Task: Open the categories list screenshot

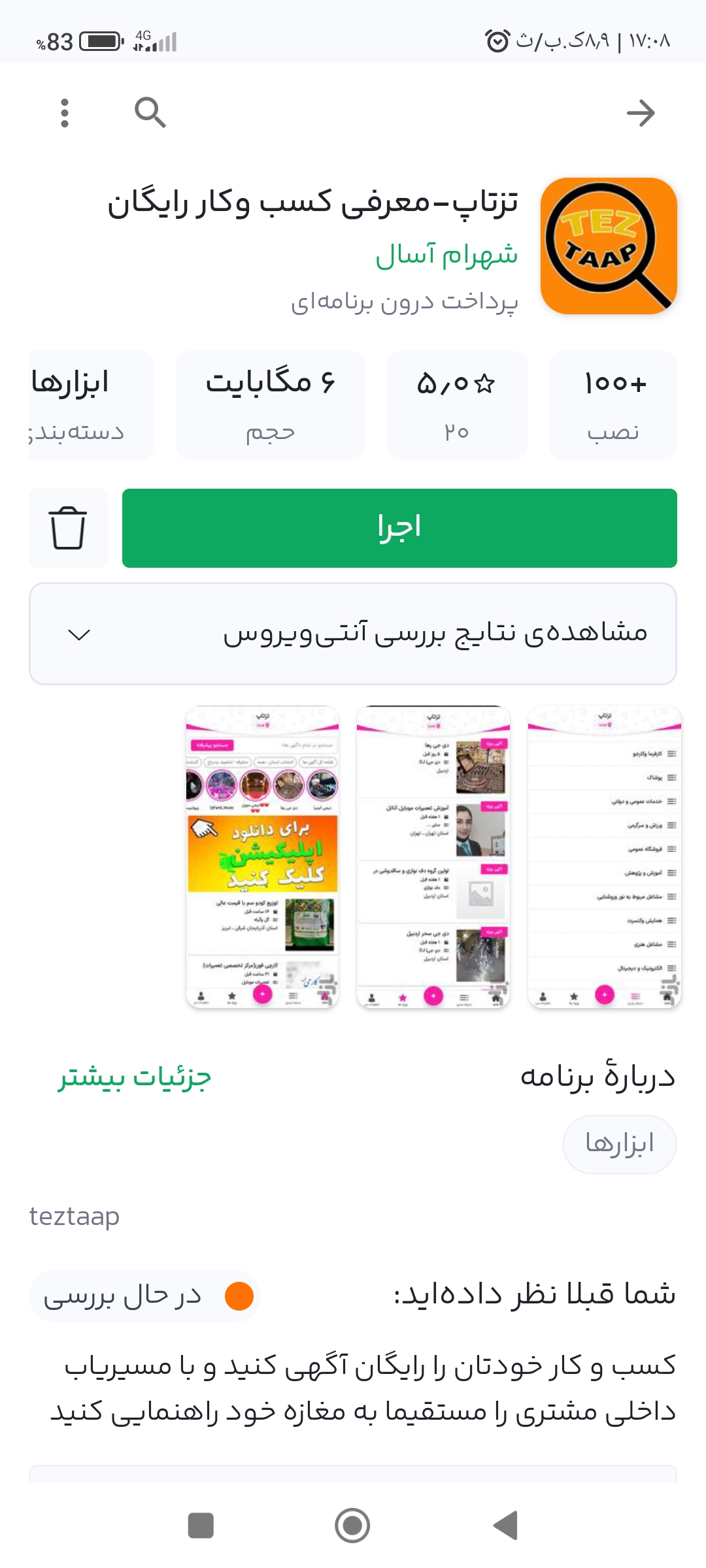Action: click(x=604, y=857)
